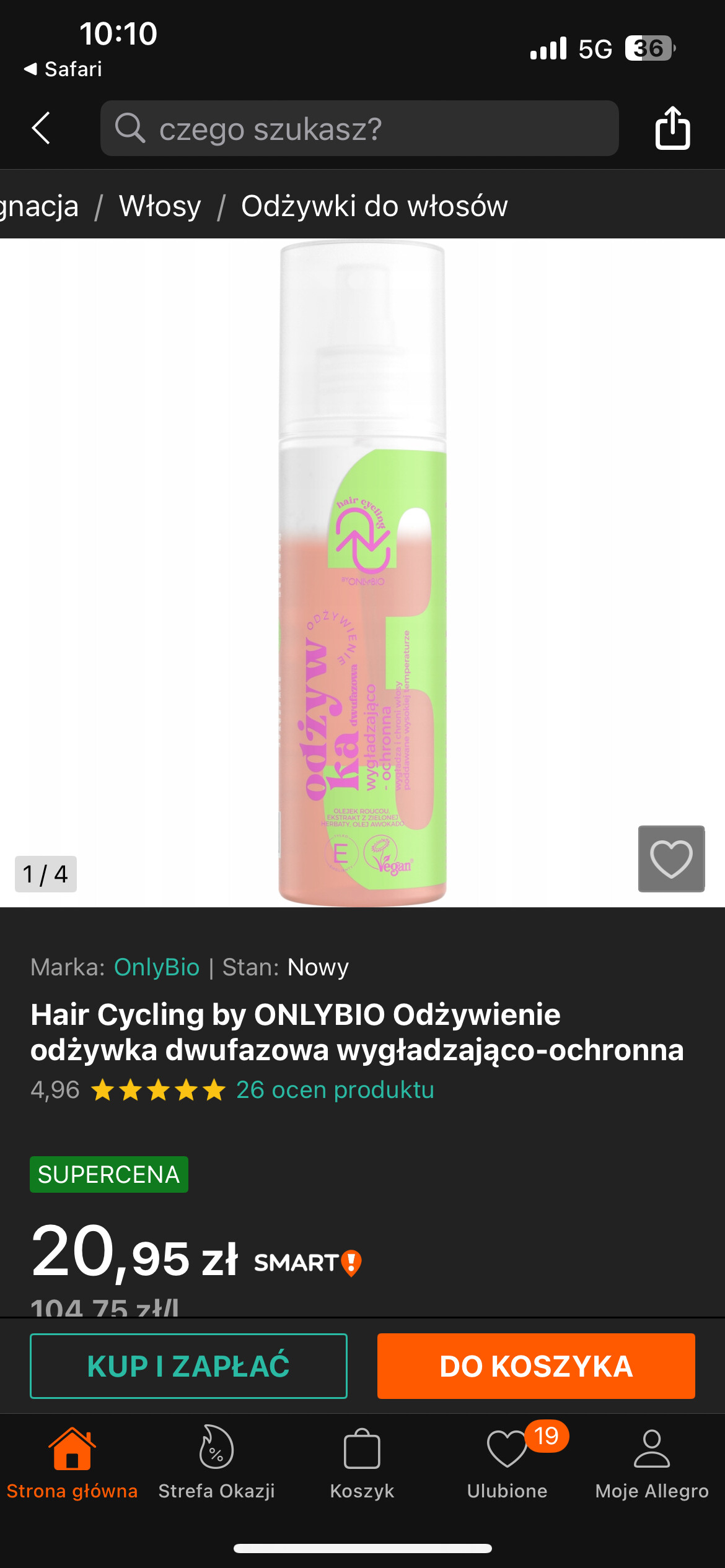View the 26 product ratings

335,1090
